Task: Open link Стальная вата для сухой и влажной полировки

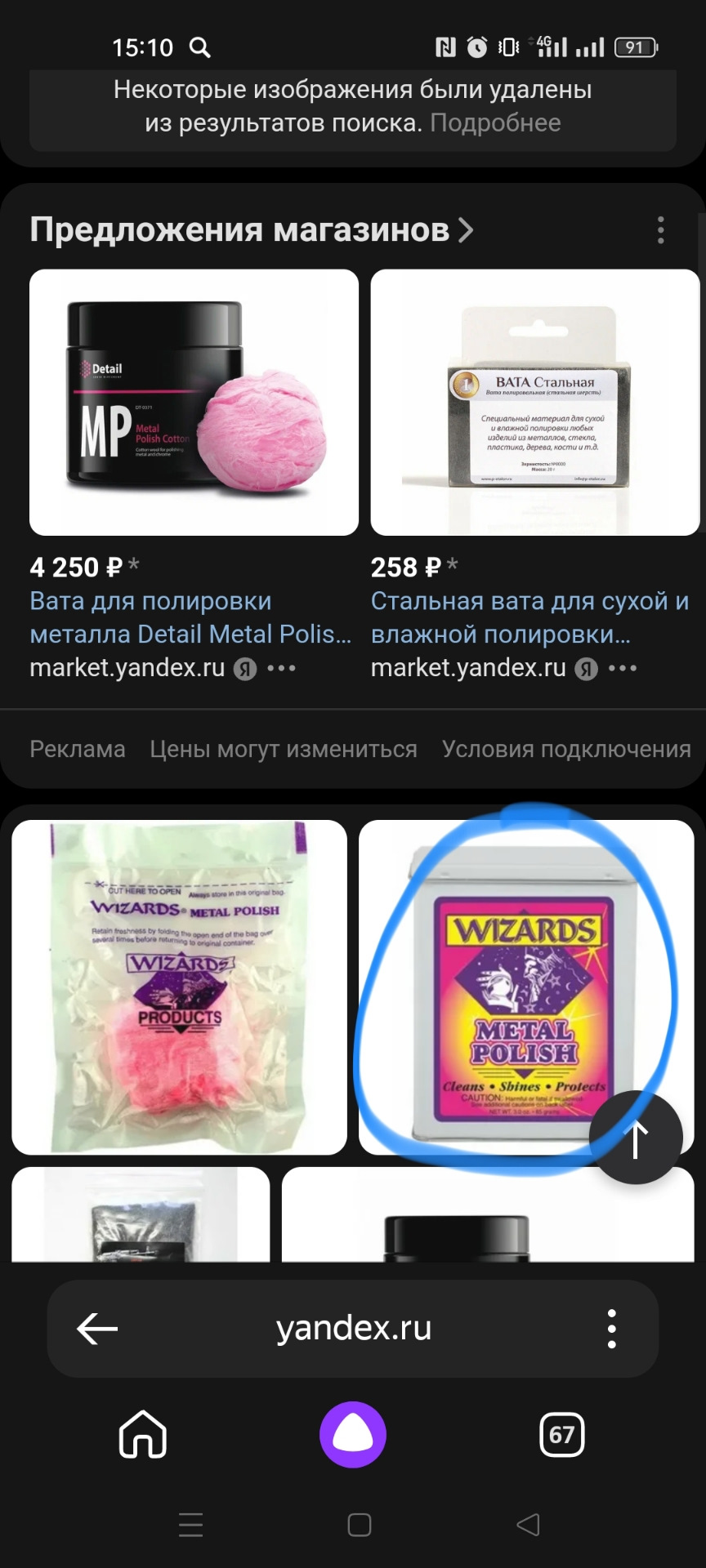Action: 529,617
